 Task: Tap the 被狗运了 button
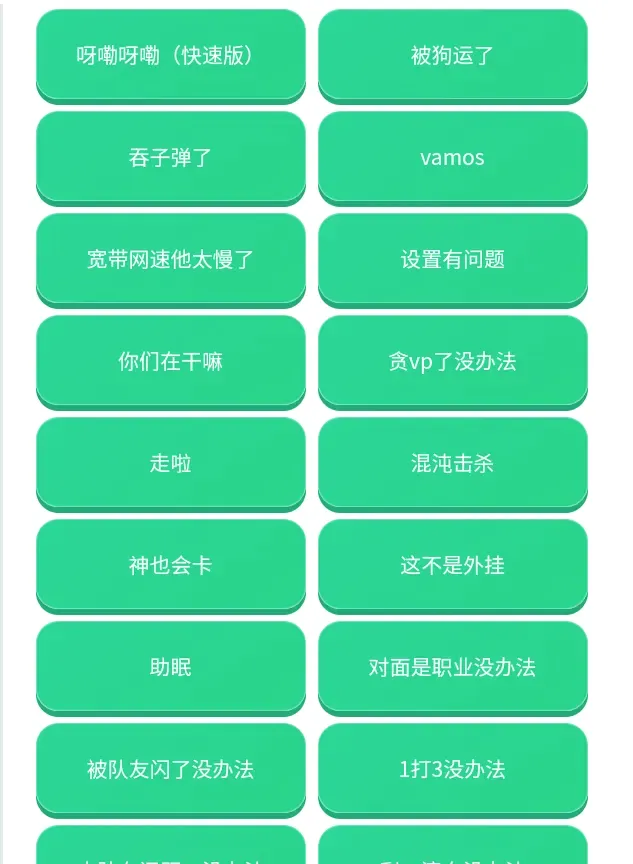[x=453, y=56]
